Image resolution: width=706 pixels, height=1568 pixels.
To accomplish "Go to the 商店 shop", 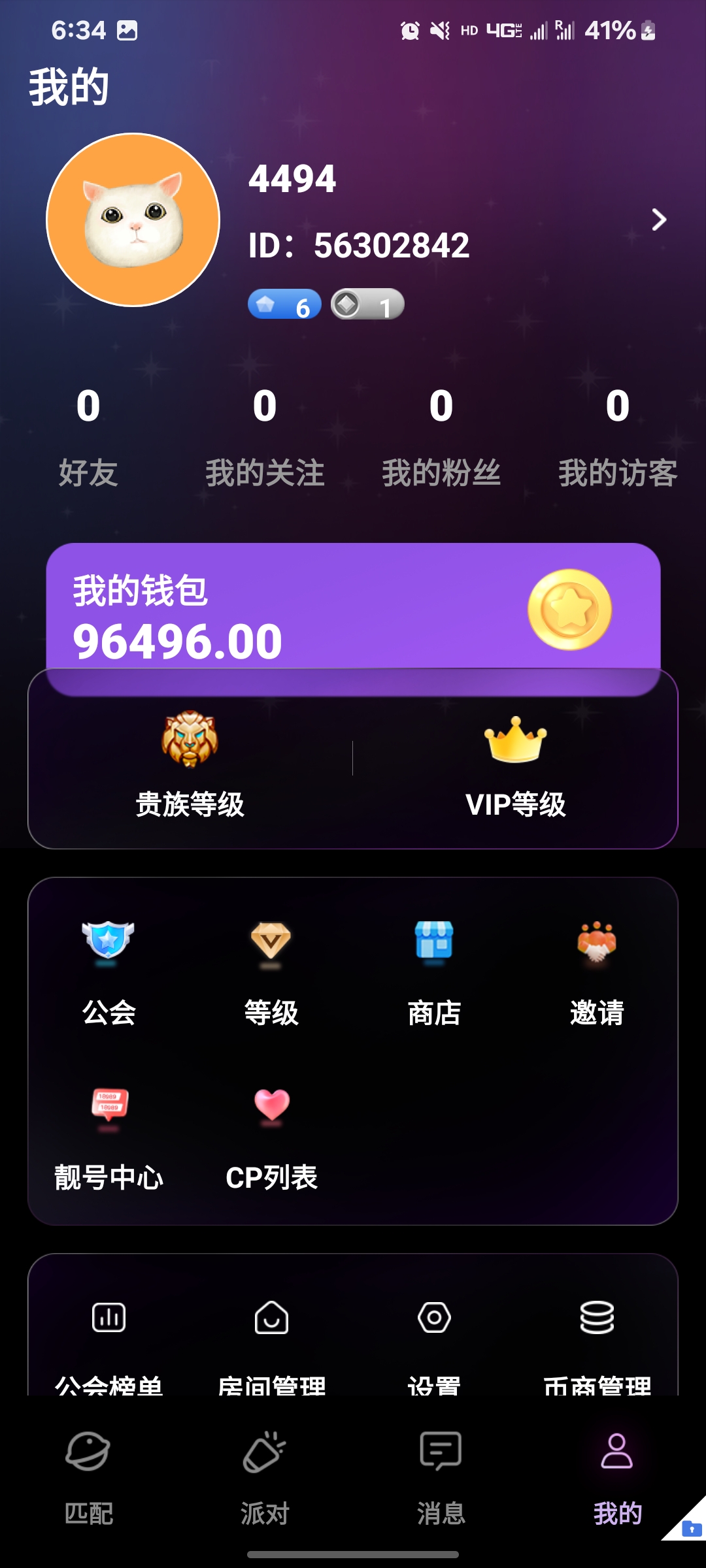I will click(434, 970).
